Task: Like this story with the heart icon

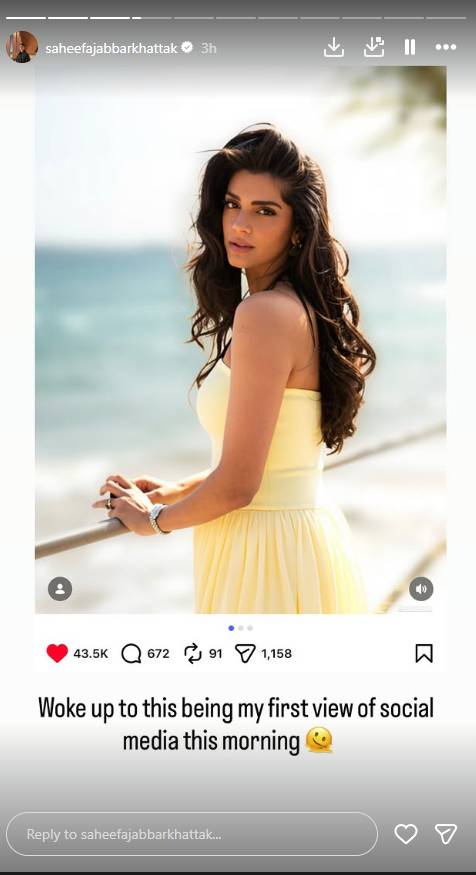Action: tap(406, 834)
